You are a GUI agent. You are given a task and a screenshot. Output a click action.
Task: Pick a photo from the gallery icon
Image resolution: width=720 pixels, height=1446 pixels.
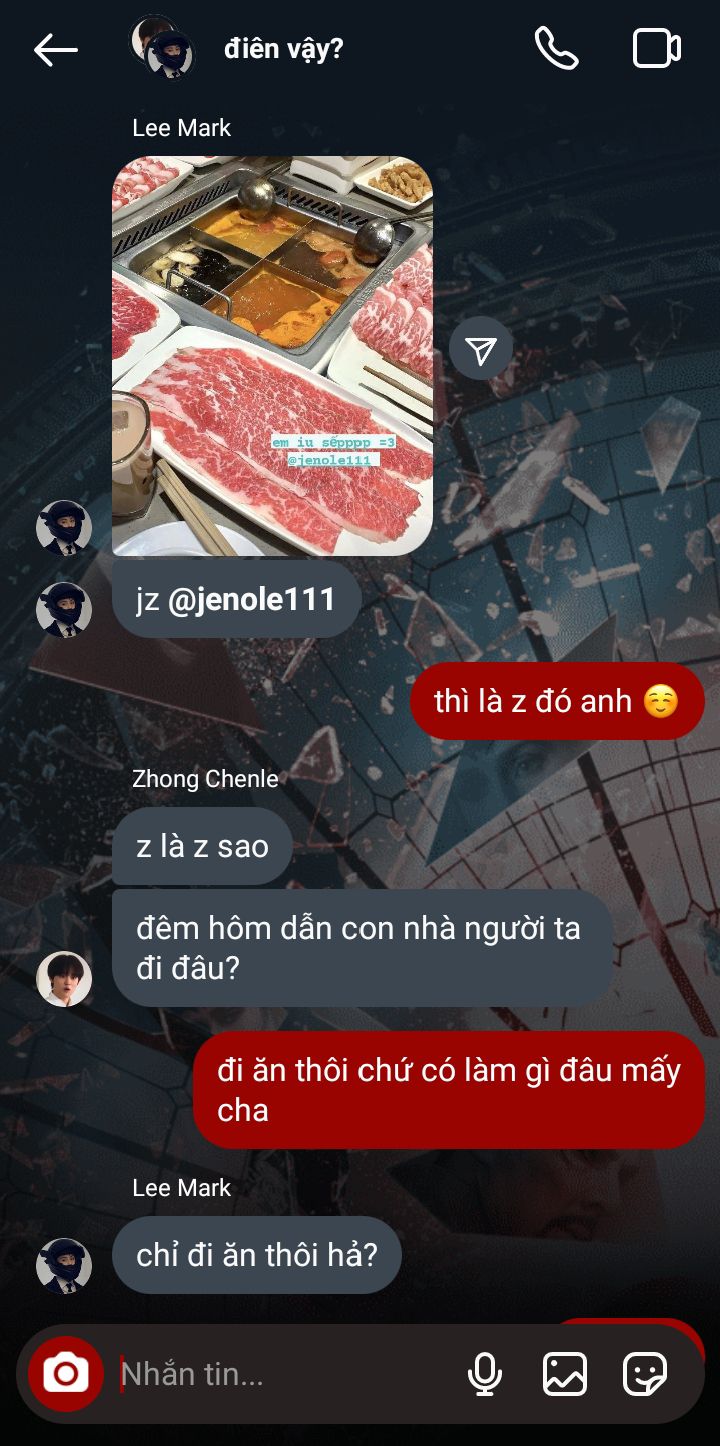click(565, 1374)
